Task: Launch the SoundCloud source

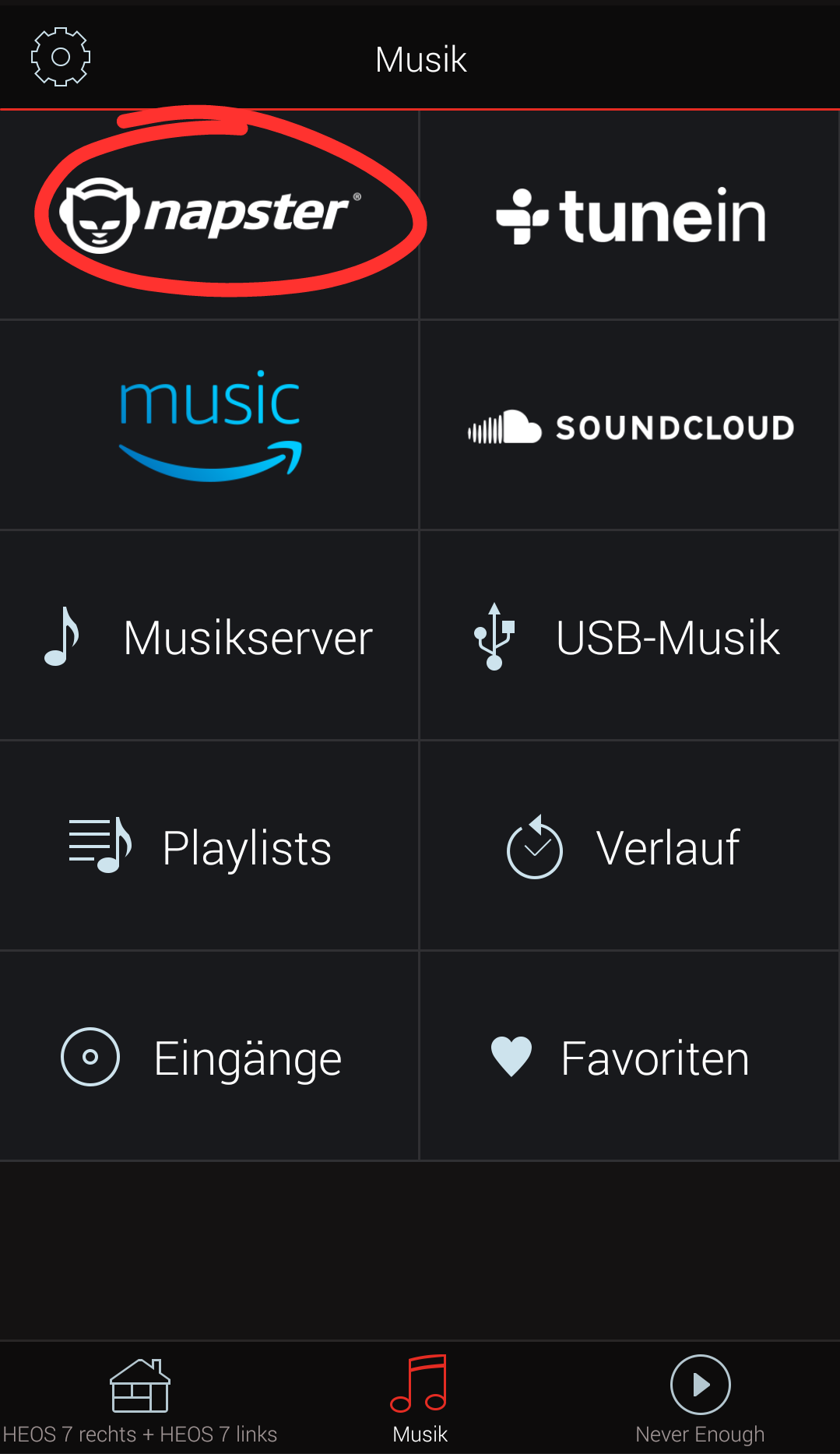Action: [630, 426]
